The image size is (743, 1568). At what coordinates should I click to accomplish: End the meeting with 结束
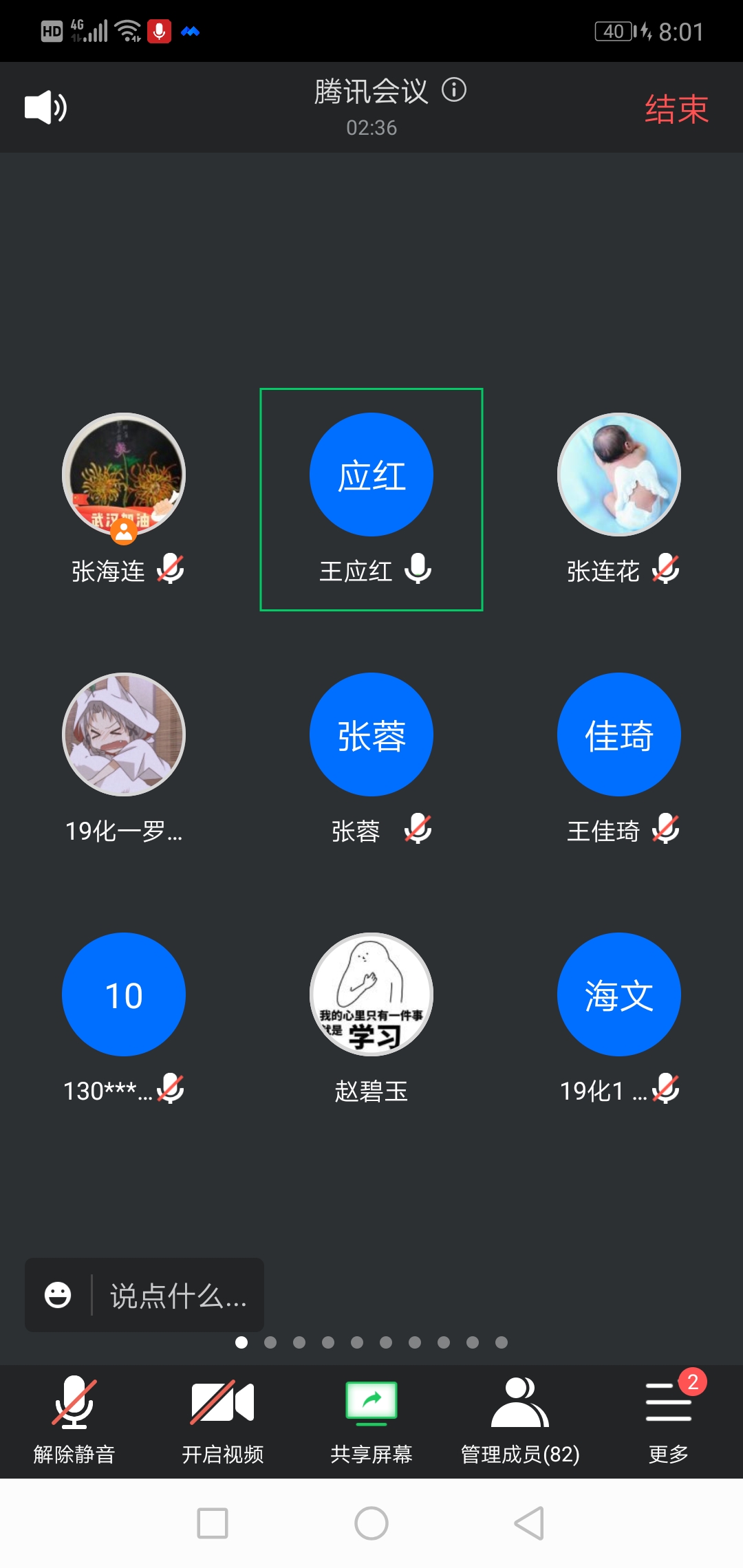coord(676,109)
